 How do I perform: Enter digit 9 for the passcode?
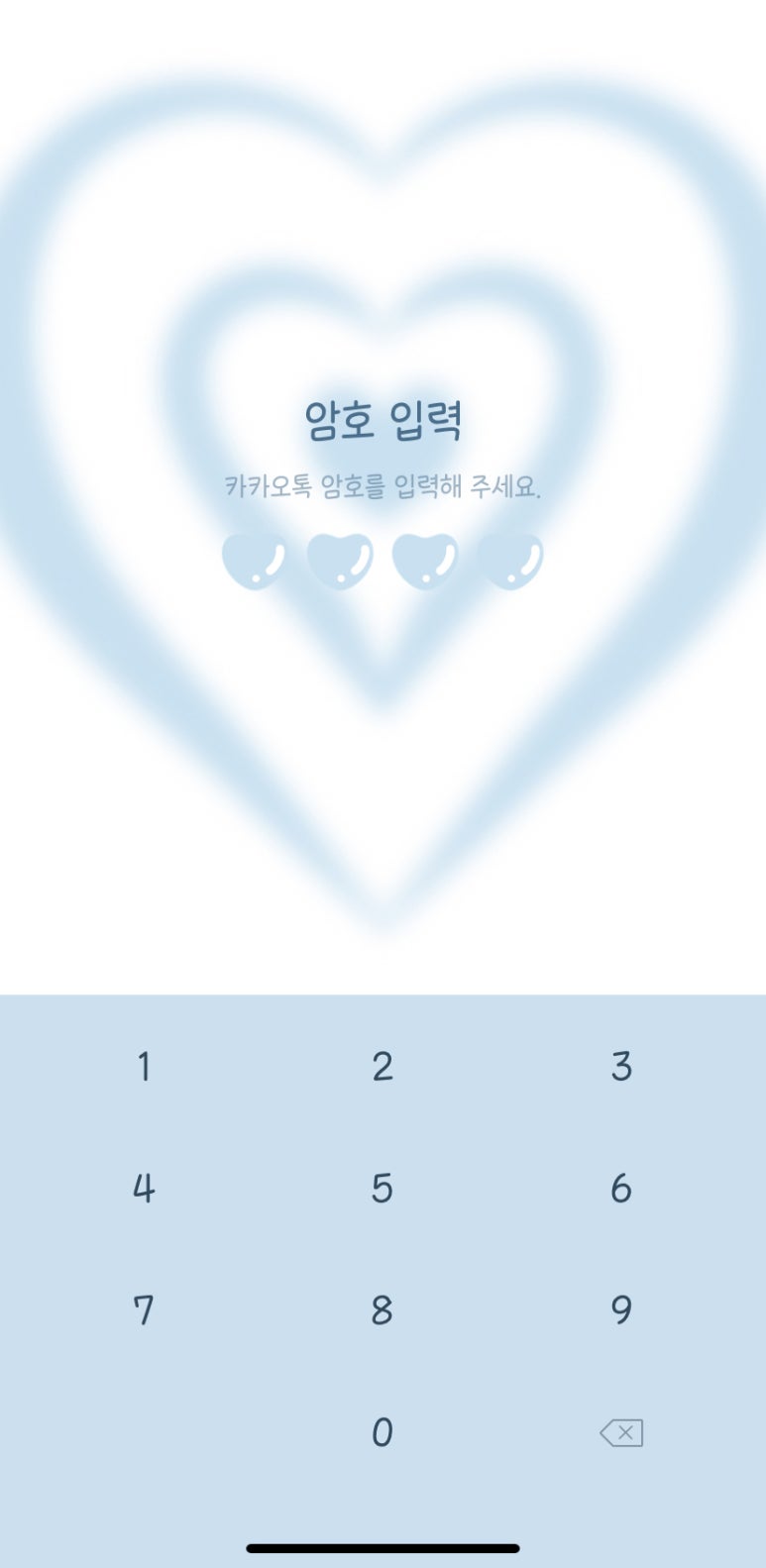(621, 1310)
